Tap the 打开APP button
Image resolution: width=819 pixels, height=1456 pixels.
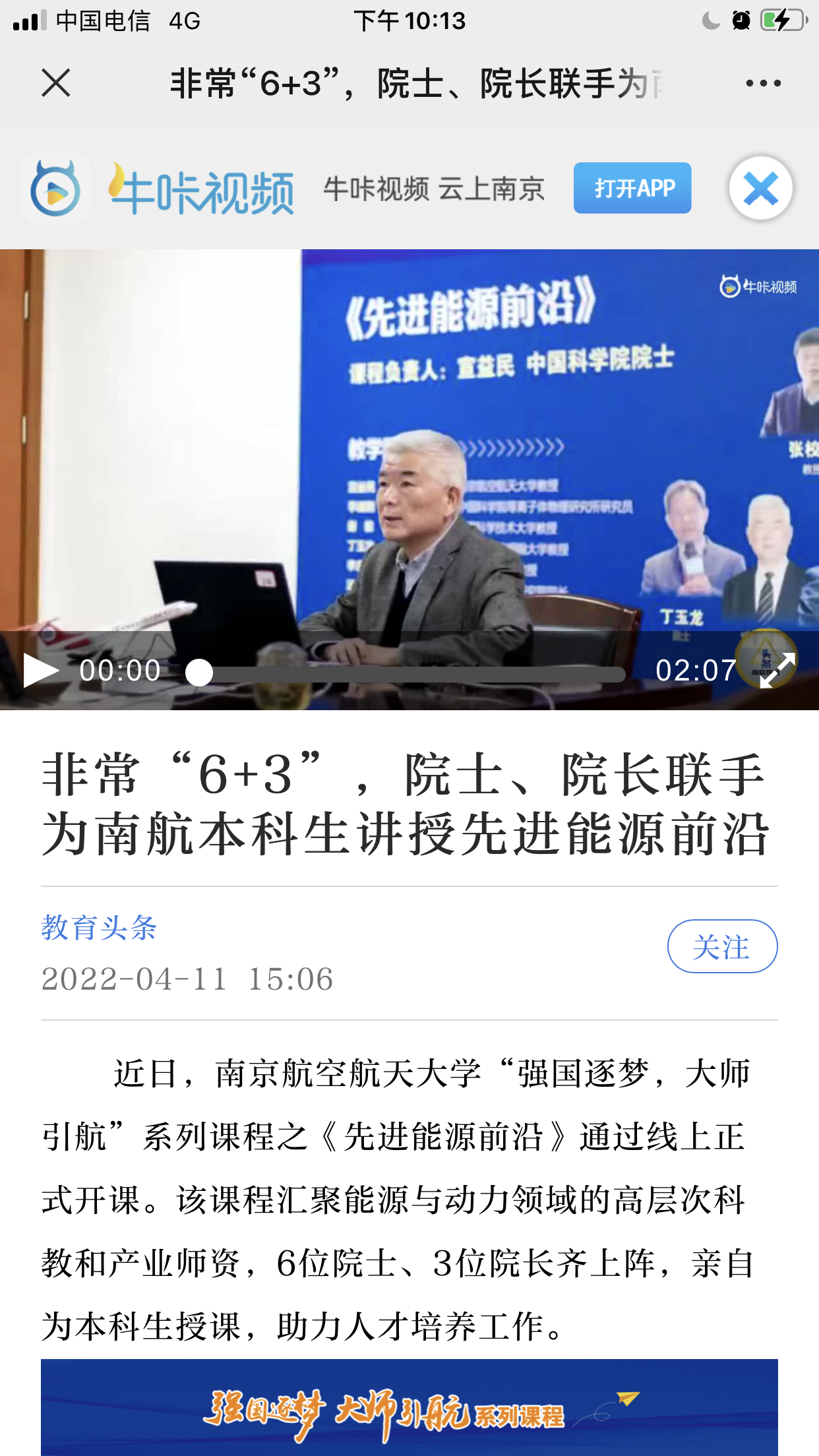(x=632, y=188)
